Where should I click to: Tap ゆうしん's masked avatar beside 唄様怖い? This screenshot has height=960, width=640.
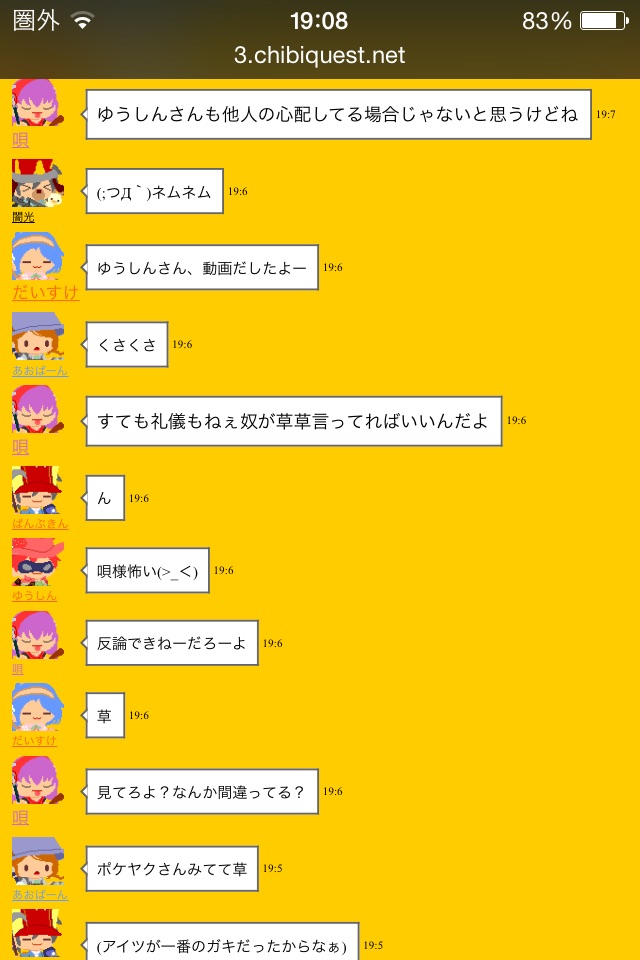[x=37, y=563]
